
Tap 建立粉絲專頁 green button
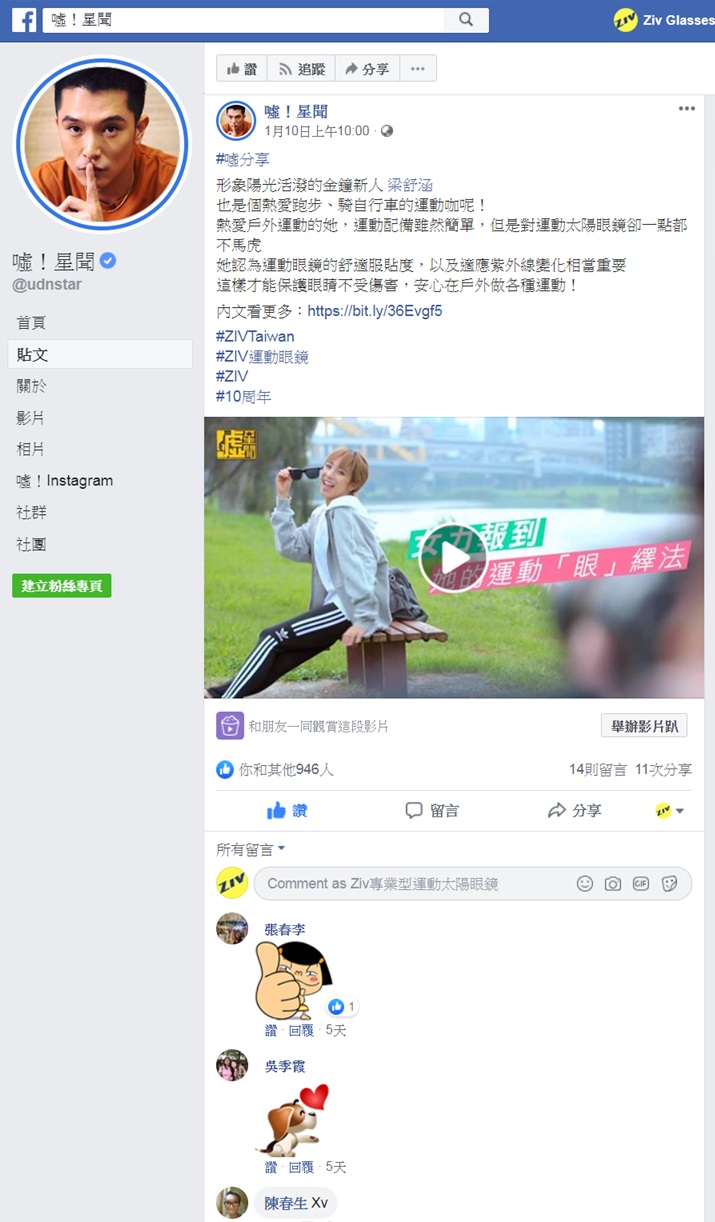point(61,586)
